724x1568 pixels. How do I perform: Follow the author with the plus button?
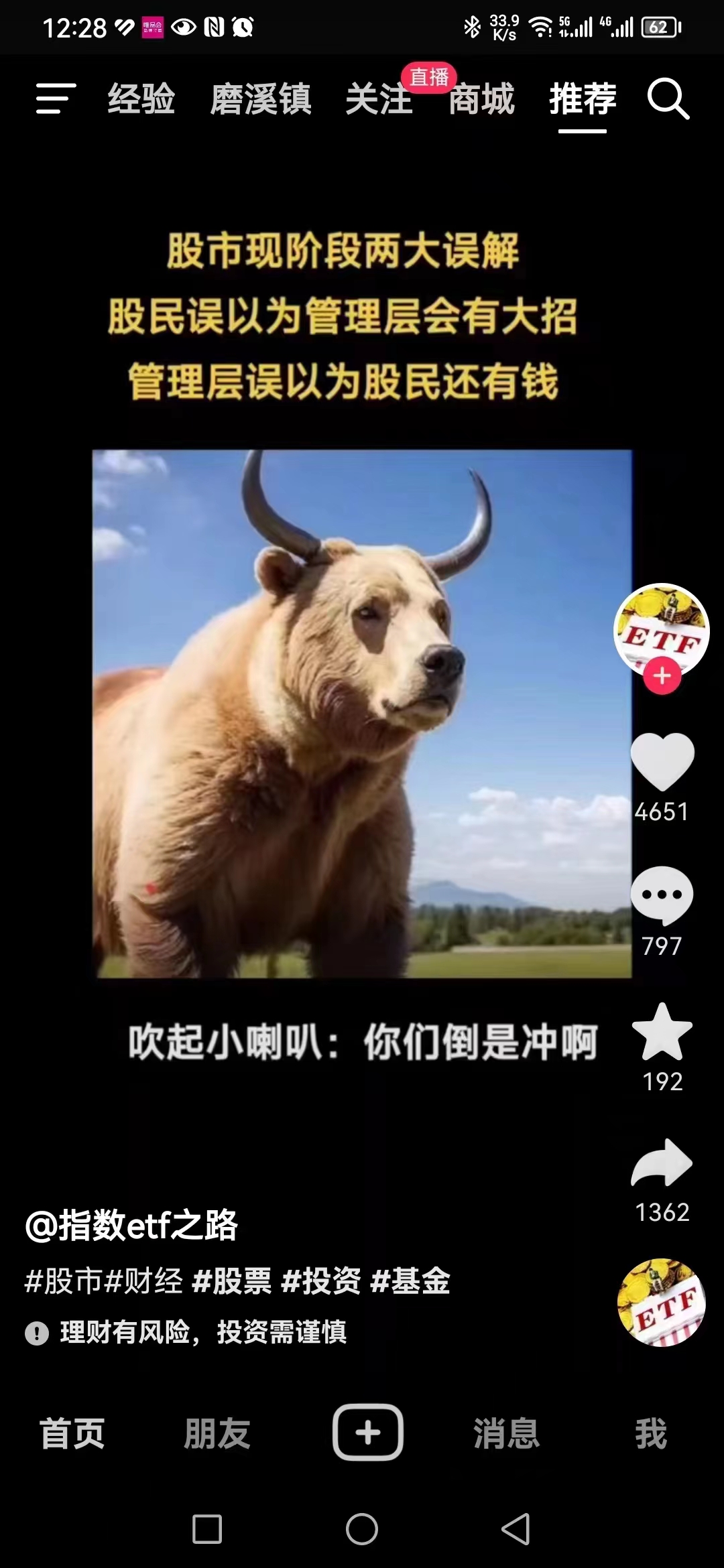point(662,675)
